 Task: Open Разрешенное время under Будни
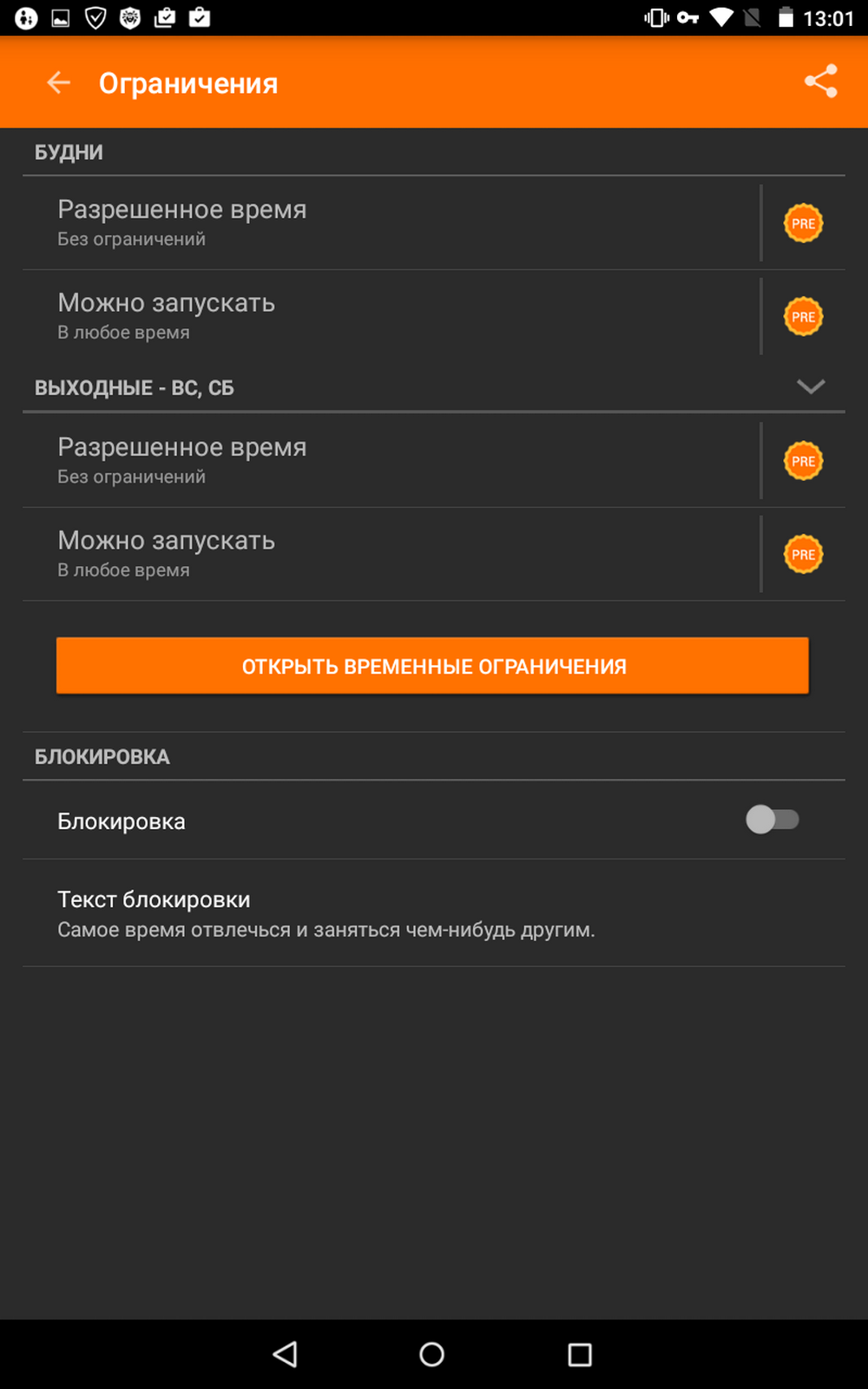point(391,223)
